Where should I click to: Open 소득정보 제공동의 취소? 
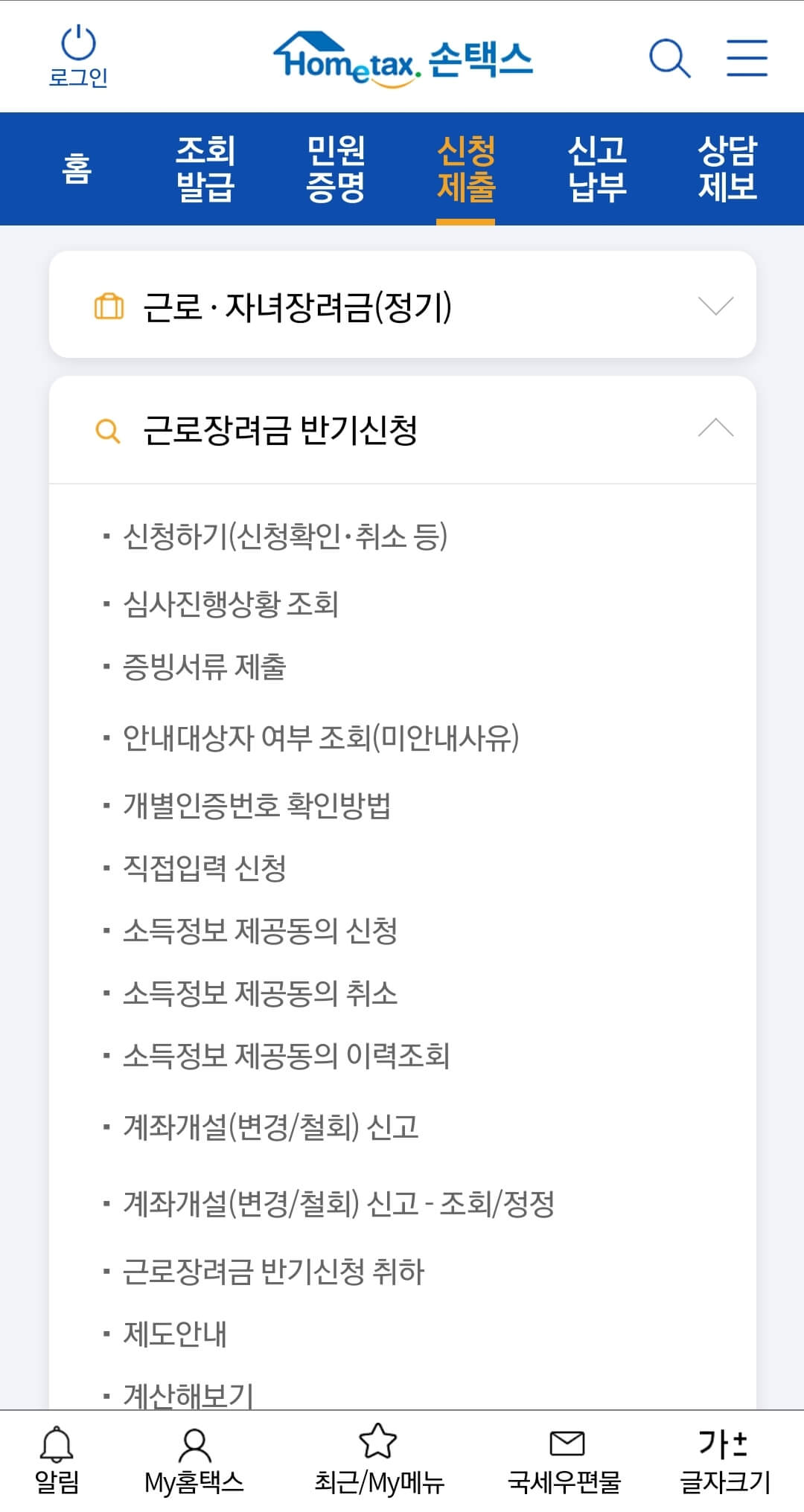pos(259,993)
